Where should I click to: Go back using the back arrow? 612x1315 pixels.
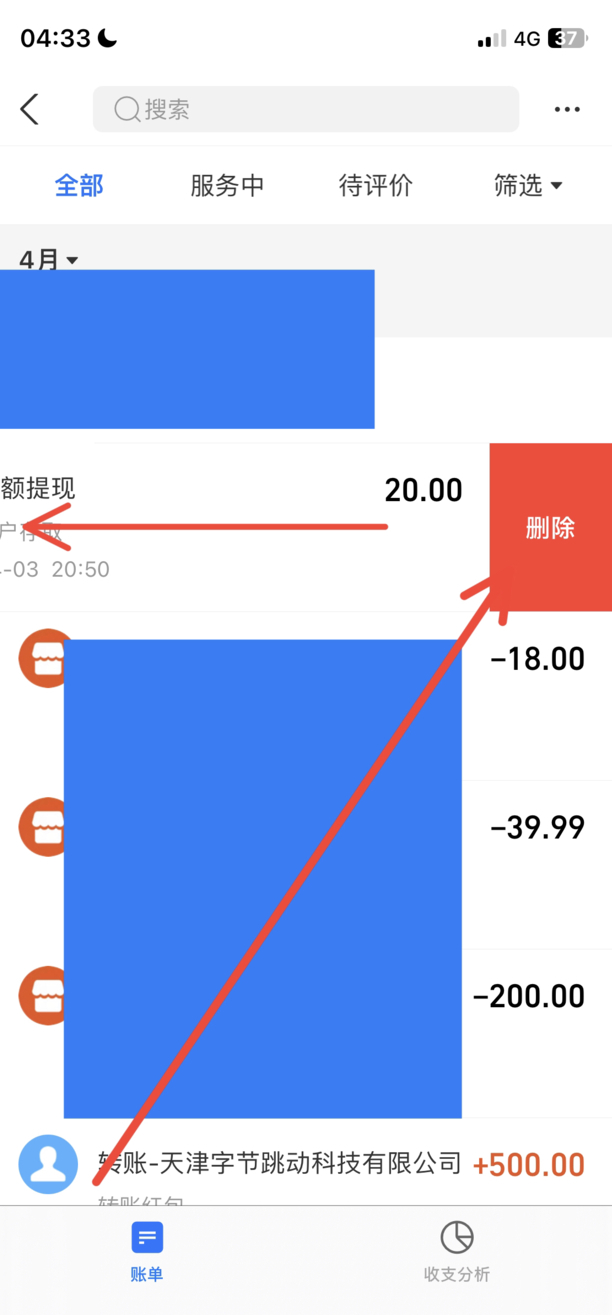[30, 109]
